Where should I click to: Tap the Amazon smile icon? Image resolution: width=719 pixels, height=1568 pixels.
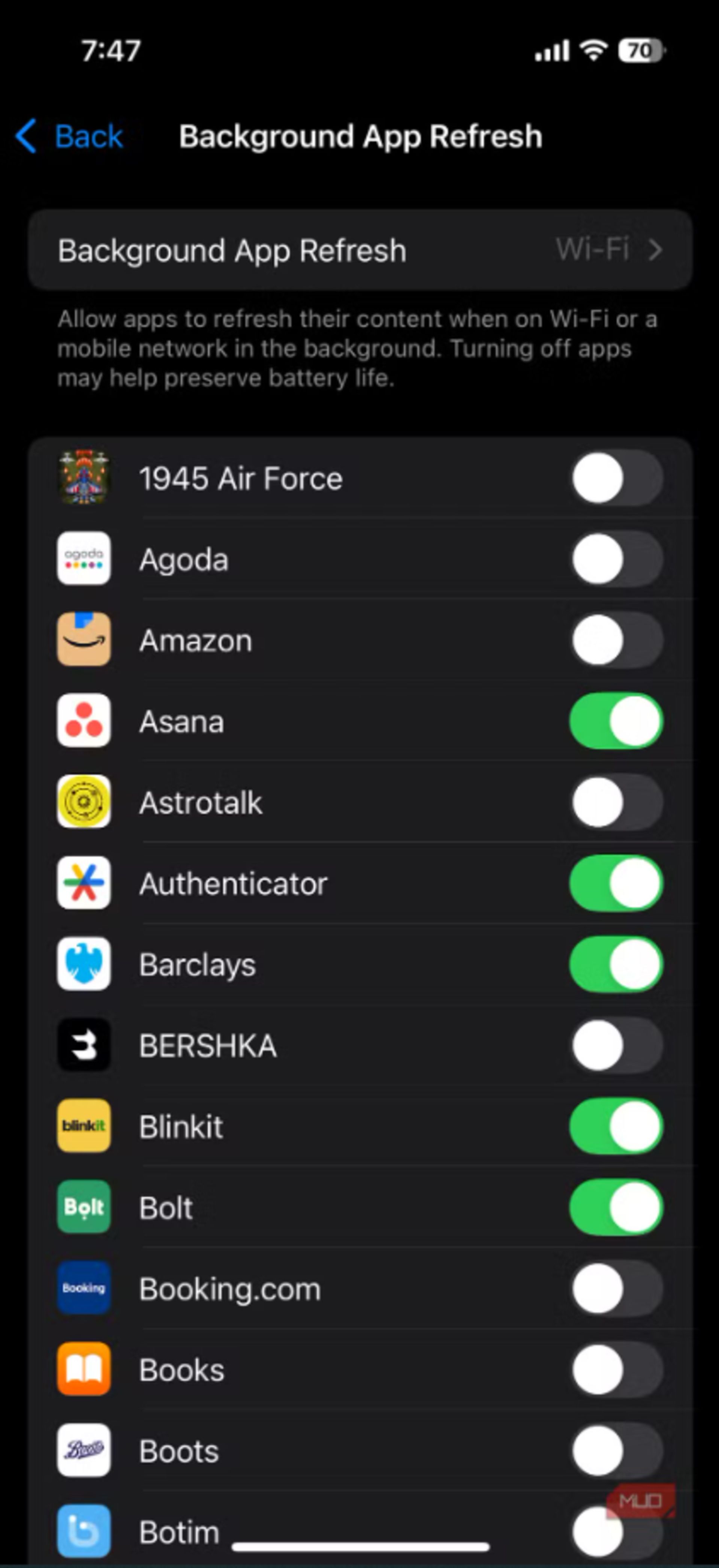(x=84, y=640)
